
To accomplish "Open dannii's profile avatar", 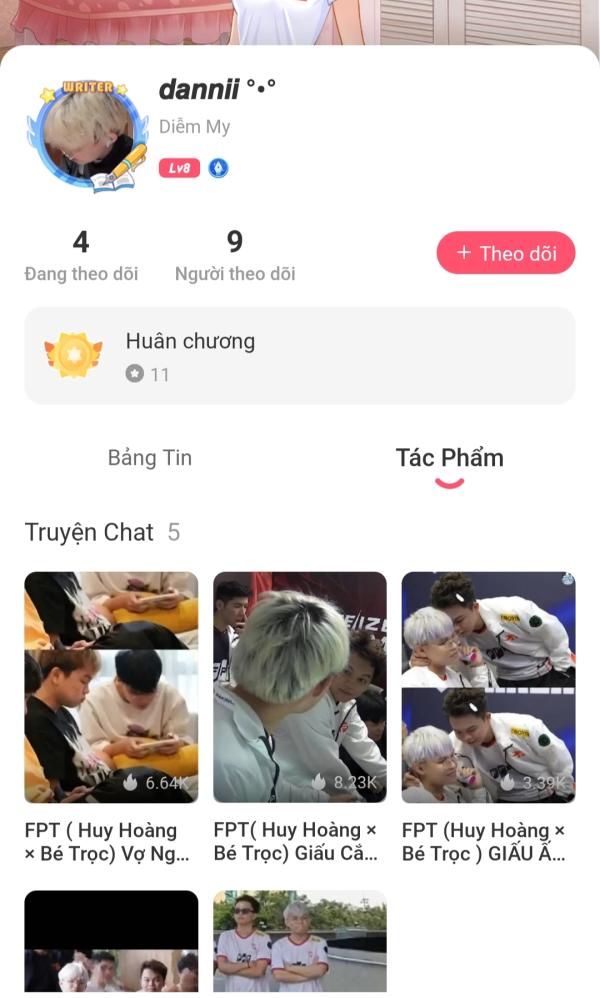I will coord(82,137).
